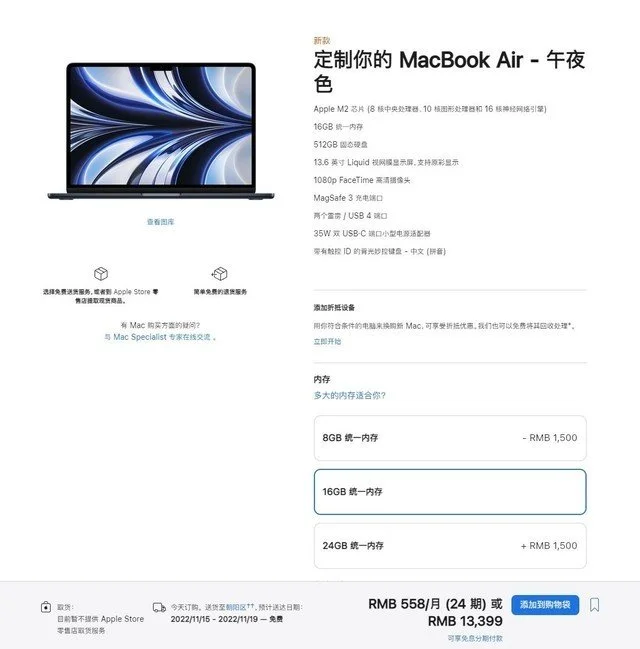Open the 可享免息分期付款 installment link
640x649 pixels.
click(x=475, y=638)
